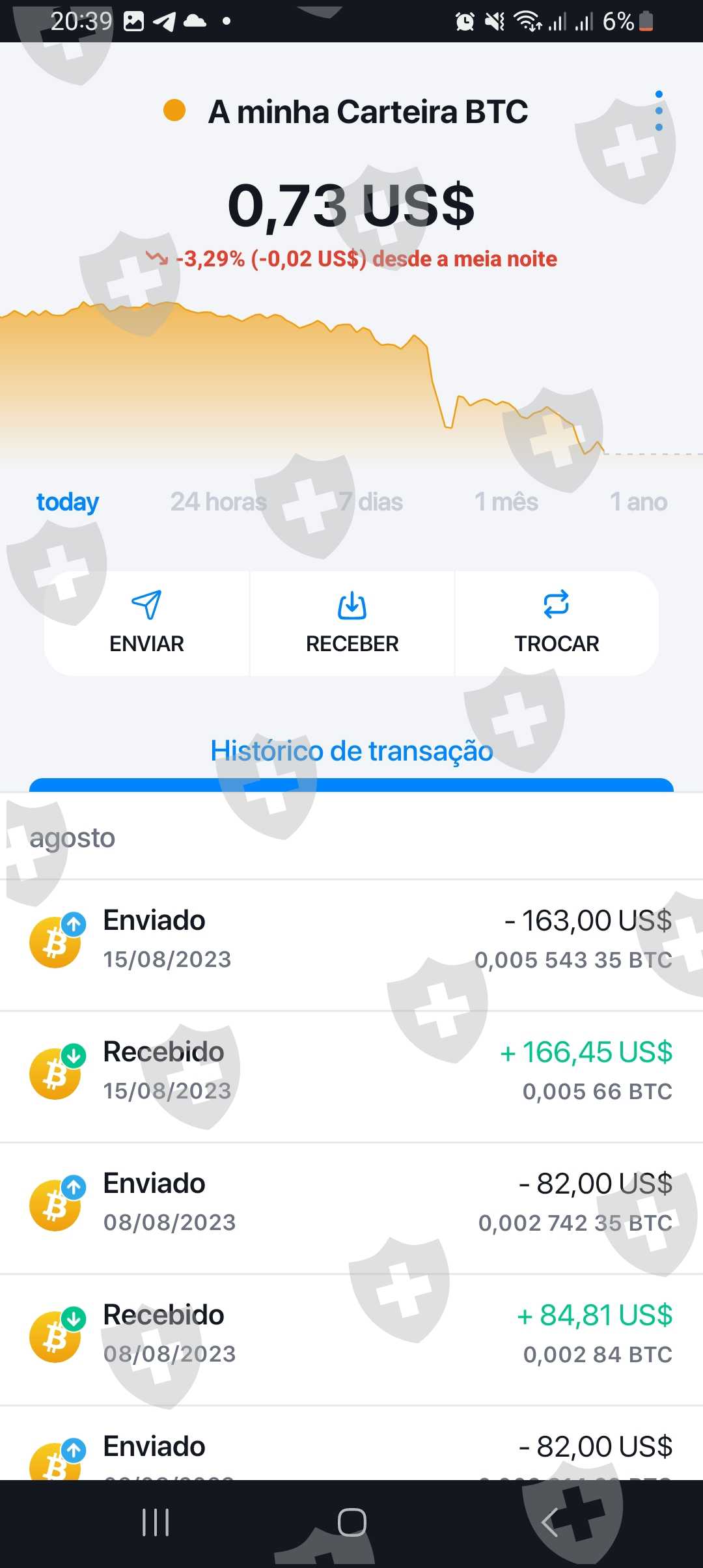Go back with the system back button
This screenshot has width=703, height=1568.
(550, 1523)
